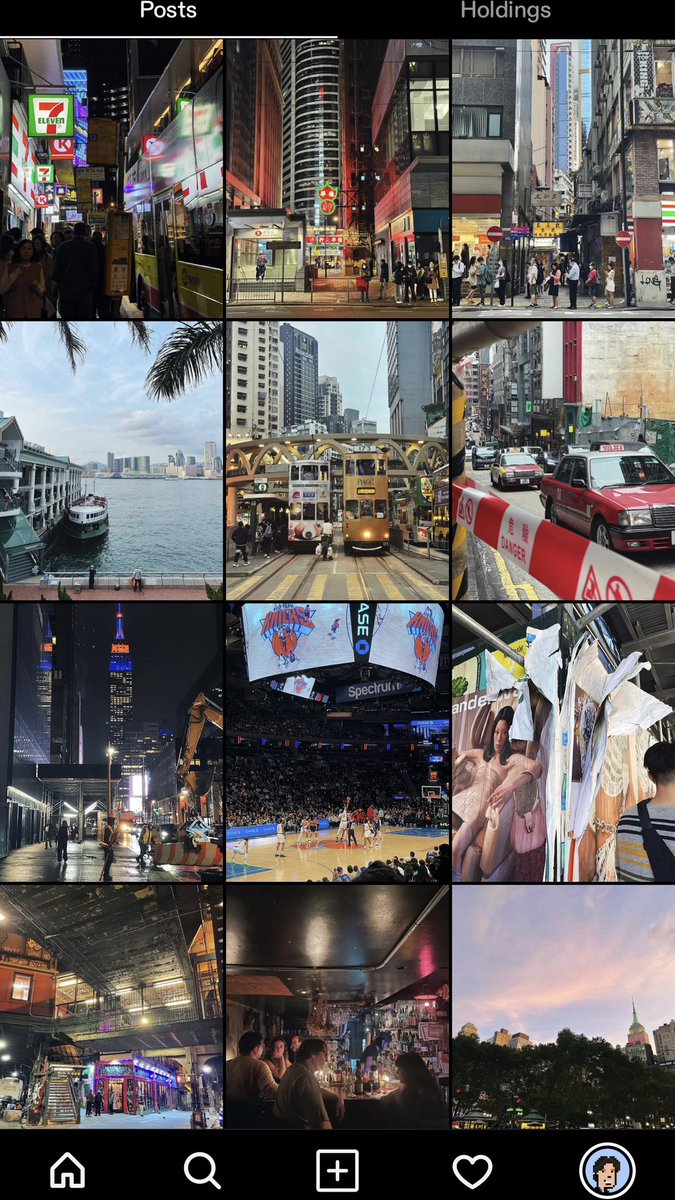Create a new post

pos(337,1169)
